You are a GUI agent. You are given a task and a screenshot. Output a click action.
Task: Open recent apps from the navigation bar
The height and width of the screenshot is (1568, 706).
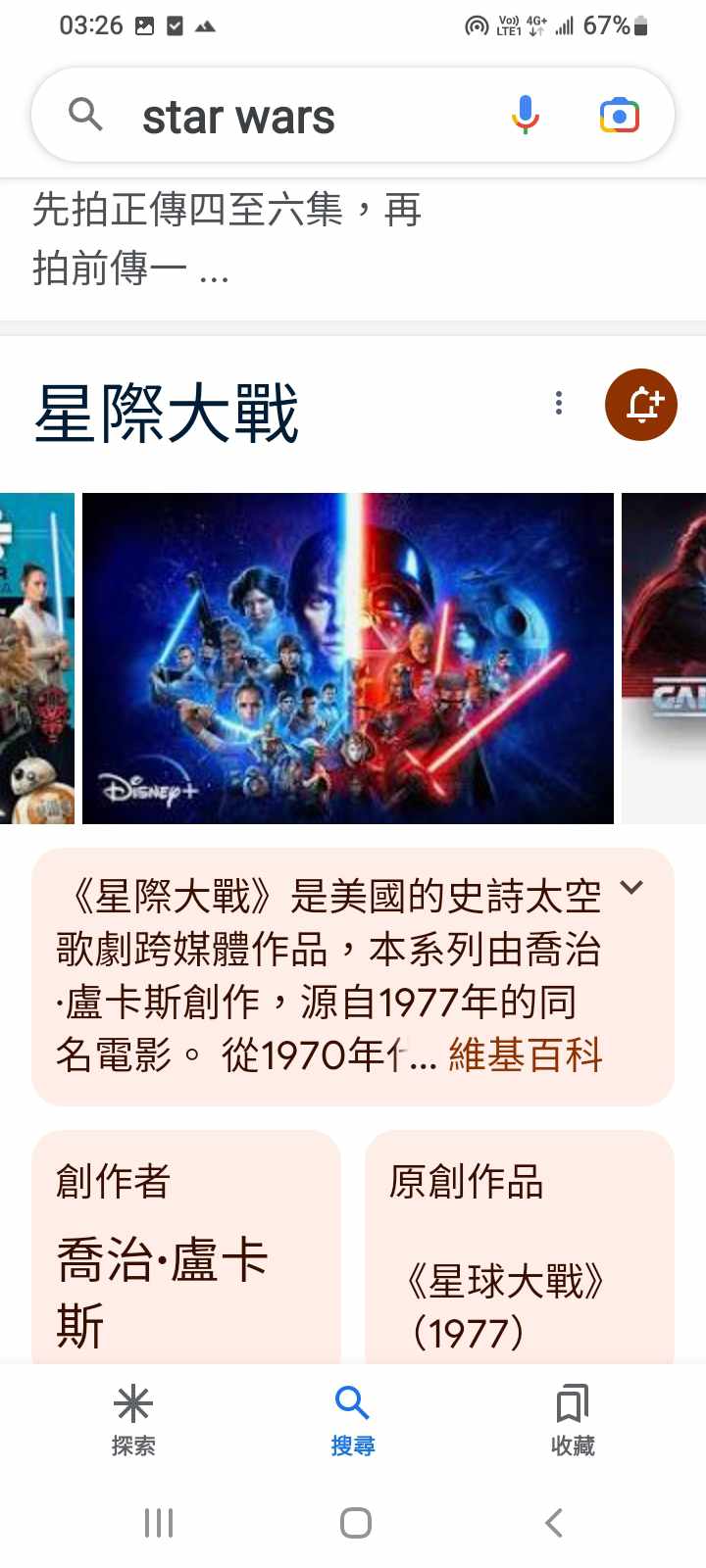[159, 1523]
